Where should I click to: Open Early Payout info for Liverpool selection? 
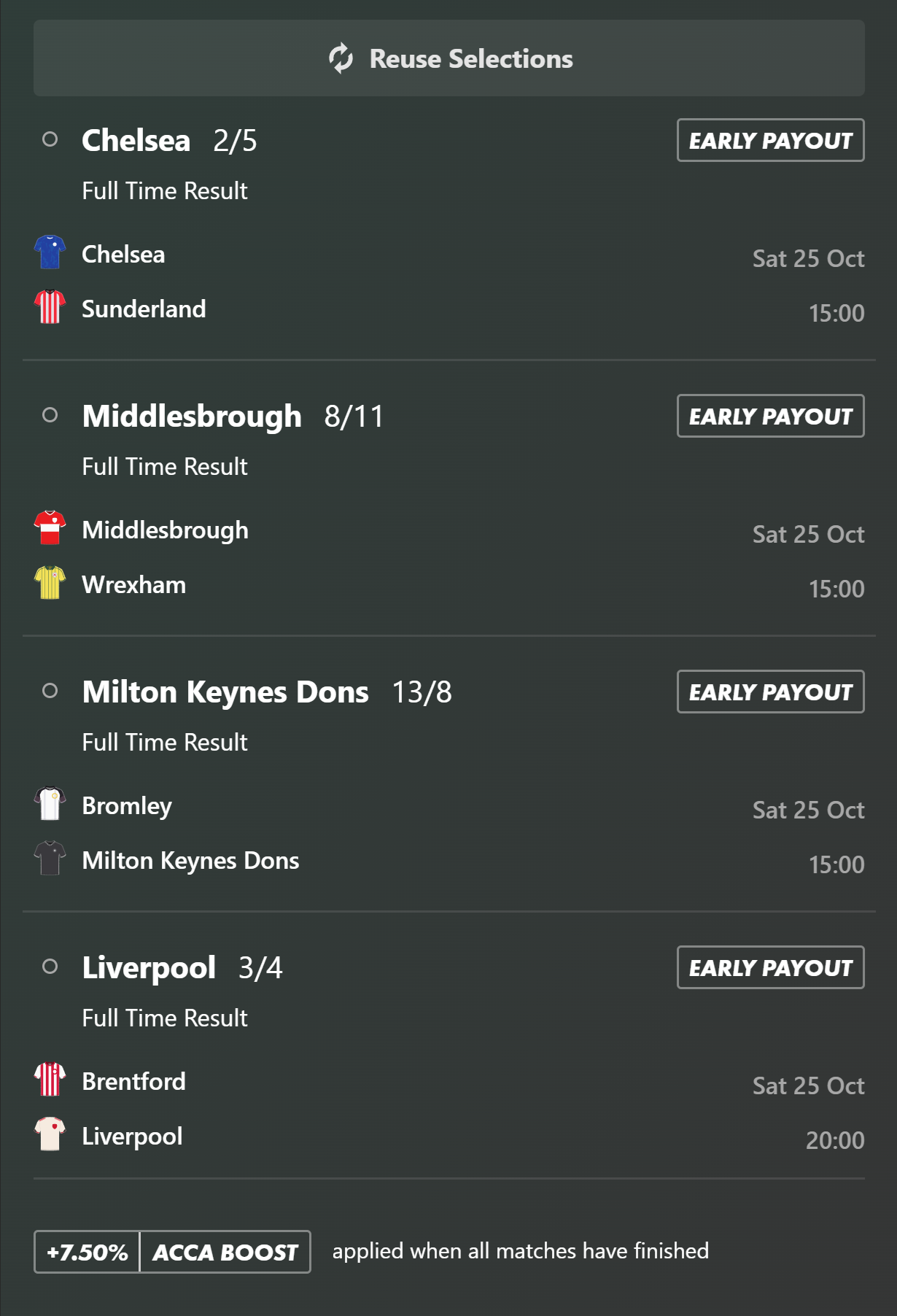coord(770,967)
